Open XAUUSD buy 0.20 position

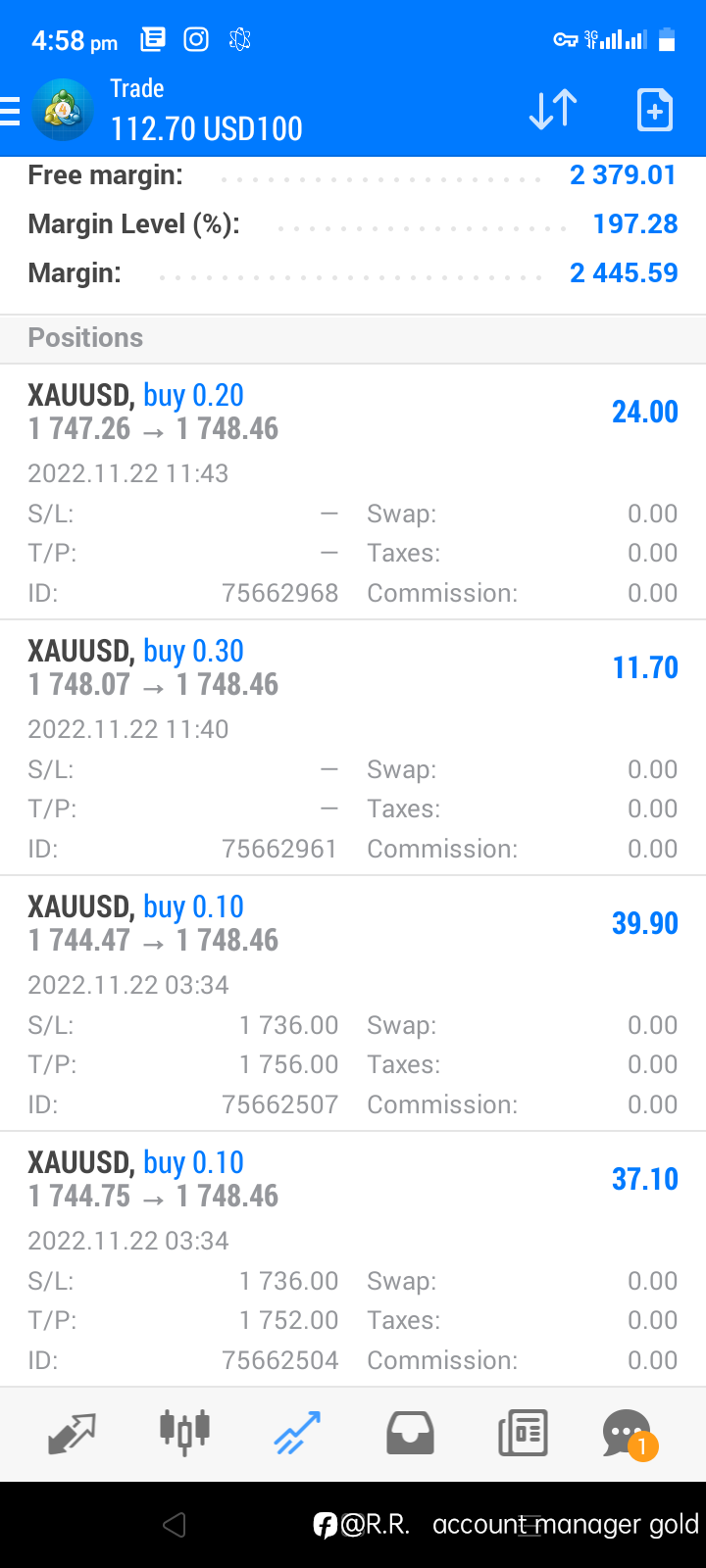(353, 492)
